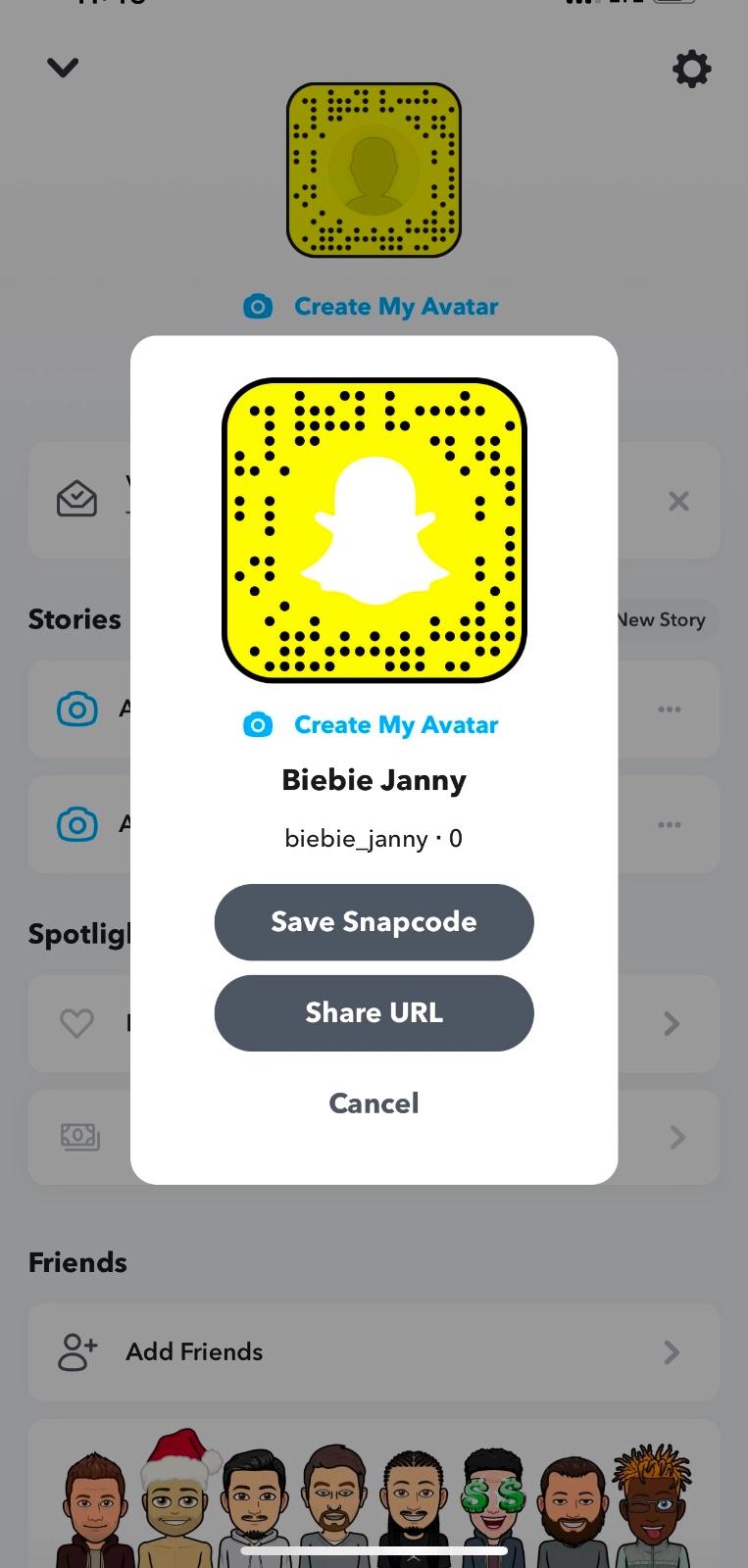748x1568 pixels.
Task: Tap the Share URL button
Action: point(374,1012)
